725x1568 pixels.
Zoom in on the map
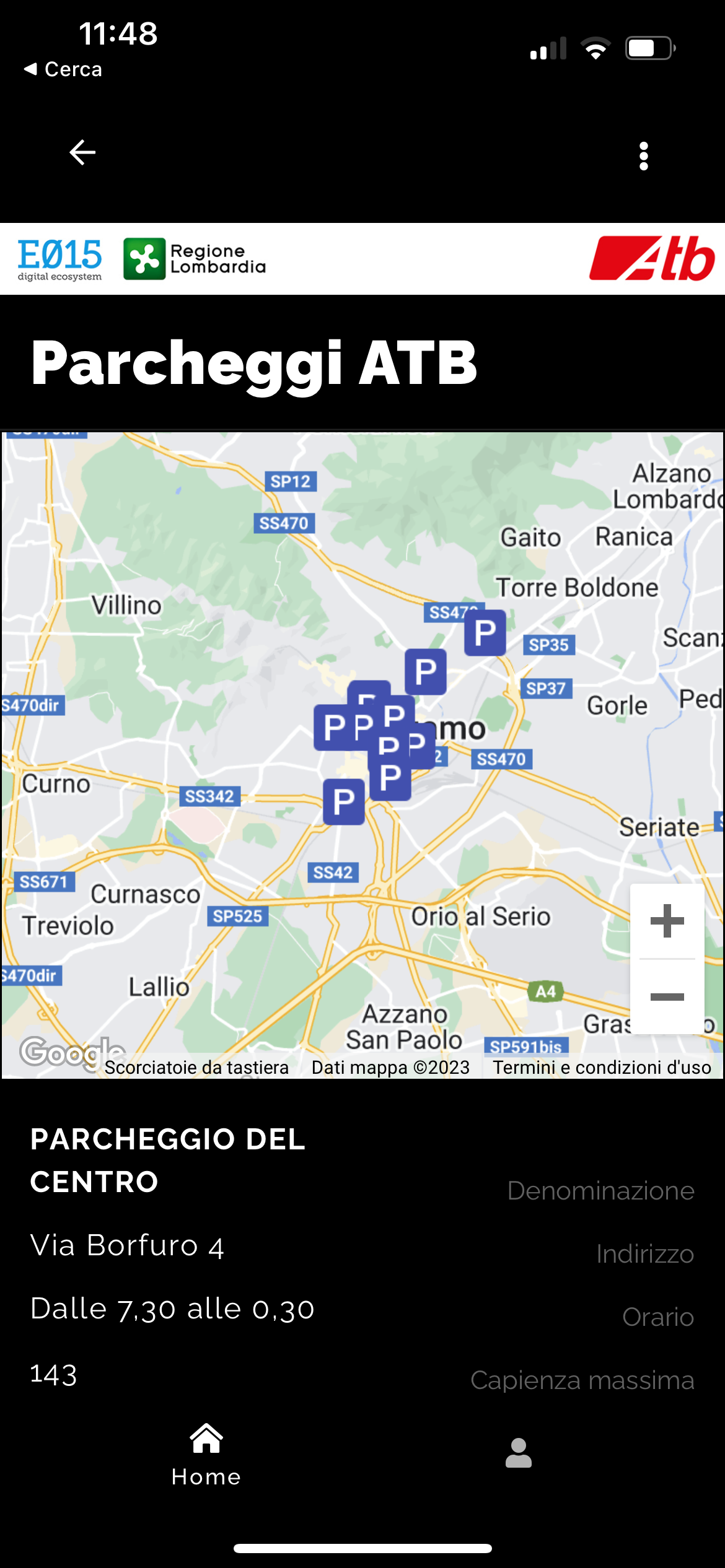[667, 921]
